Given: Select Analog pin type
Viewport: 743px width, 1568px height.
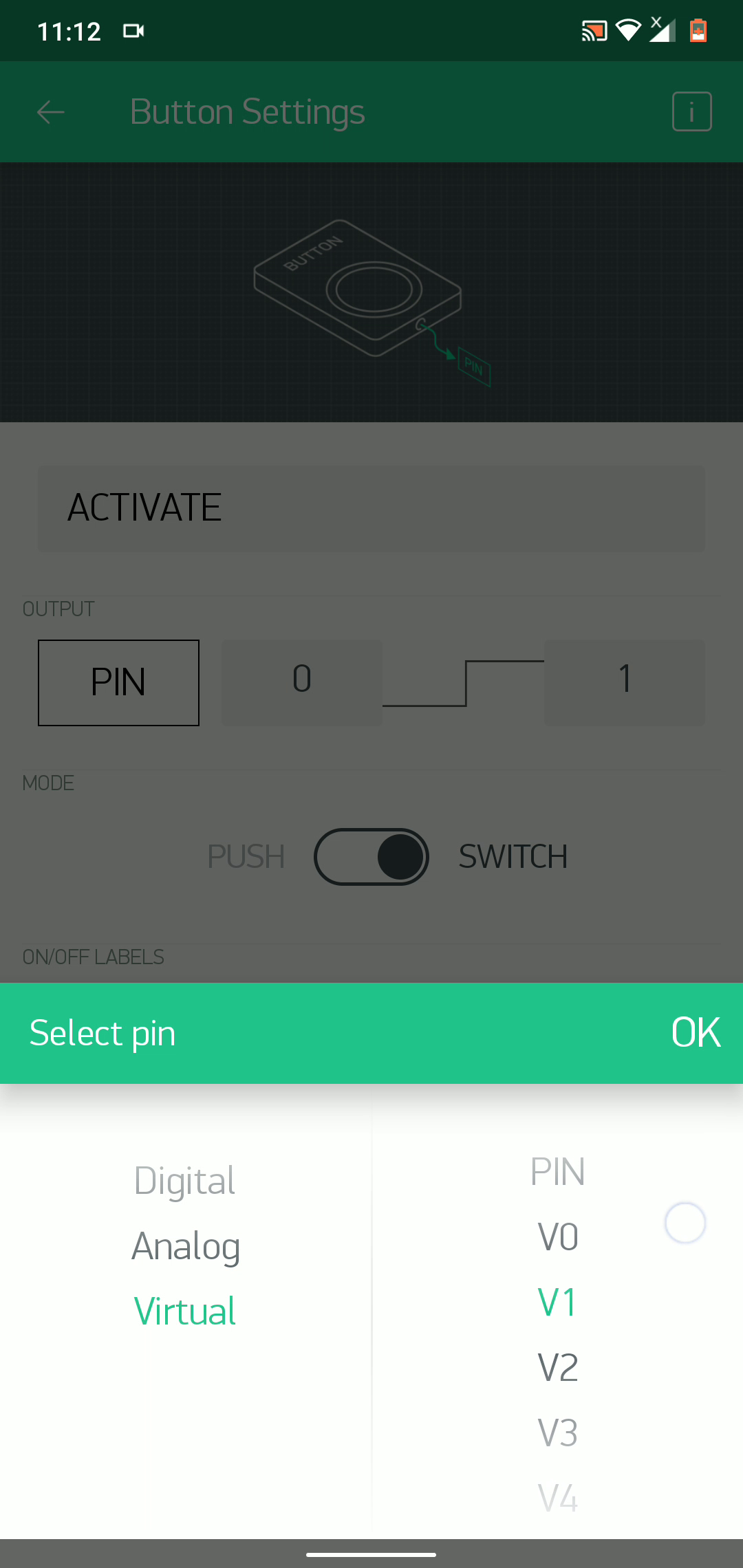Looking at the screenshot, I should tap(185, 1245).
